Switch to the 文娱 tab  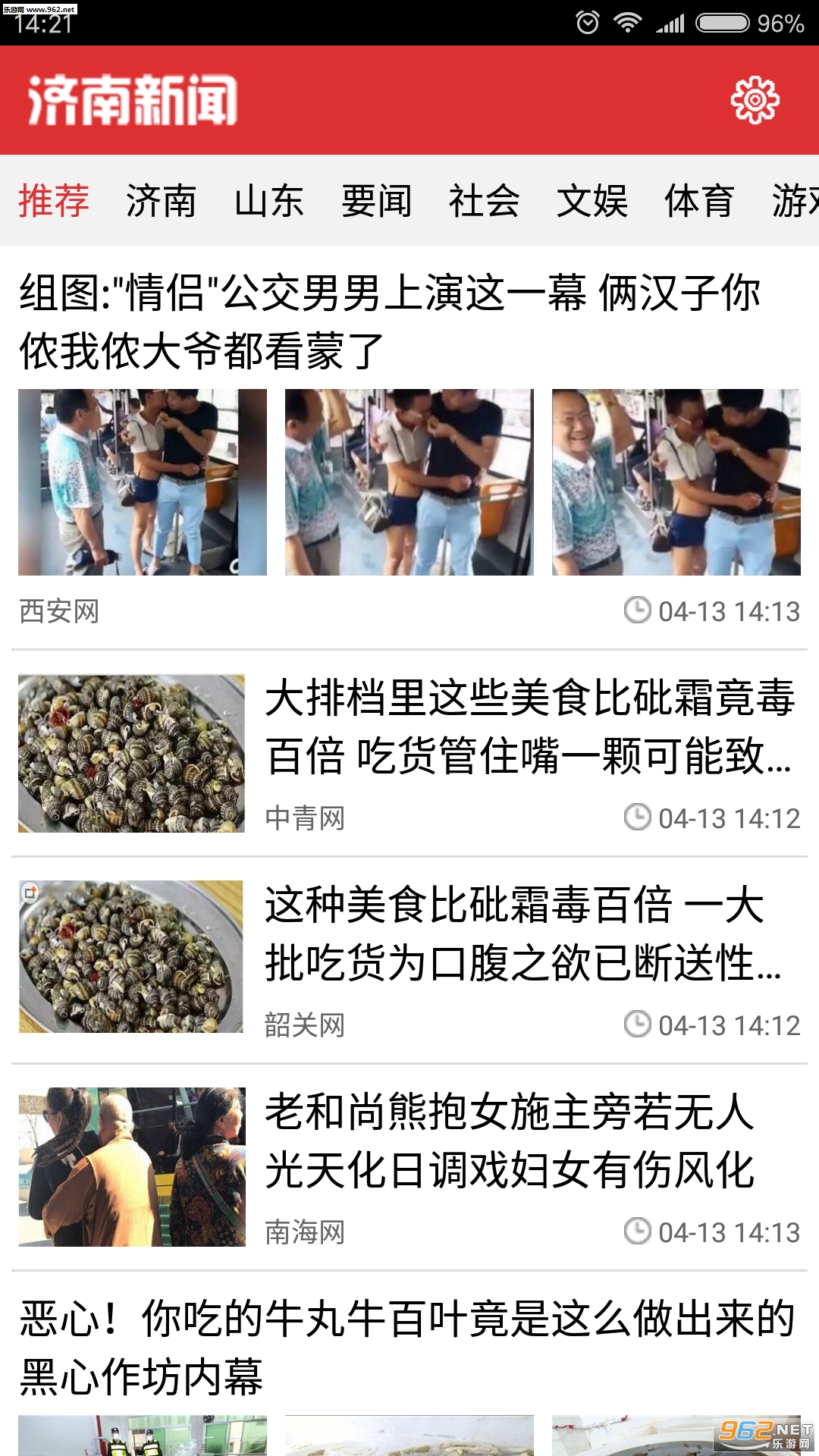pyautogui.click(x=592, y=201)
